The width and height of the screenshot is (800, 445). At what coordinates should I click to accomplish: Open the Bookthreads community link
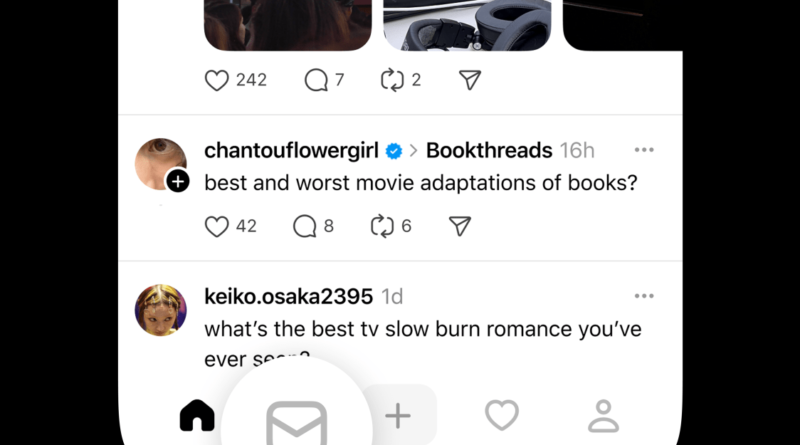pos(489,151)
